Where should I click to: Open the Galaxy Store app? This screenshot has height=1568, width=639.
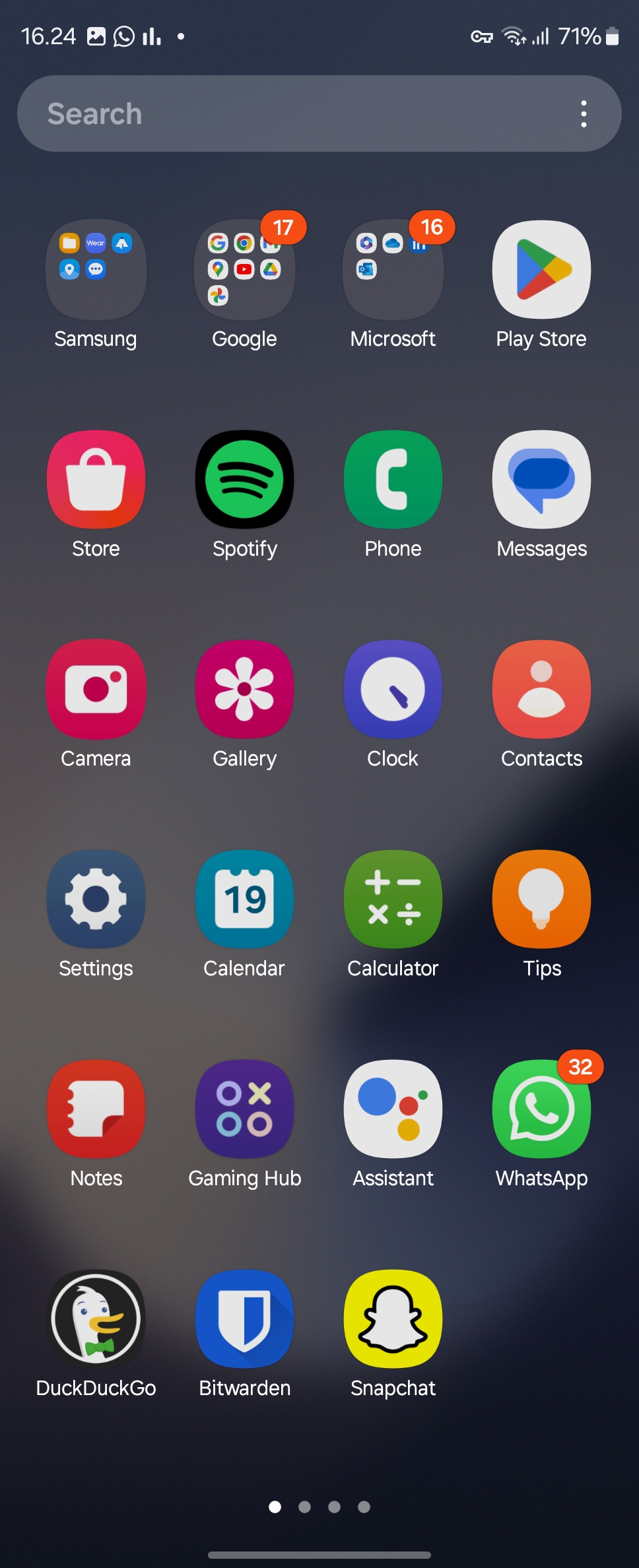pyautogui.click(x=96, y=480)
